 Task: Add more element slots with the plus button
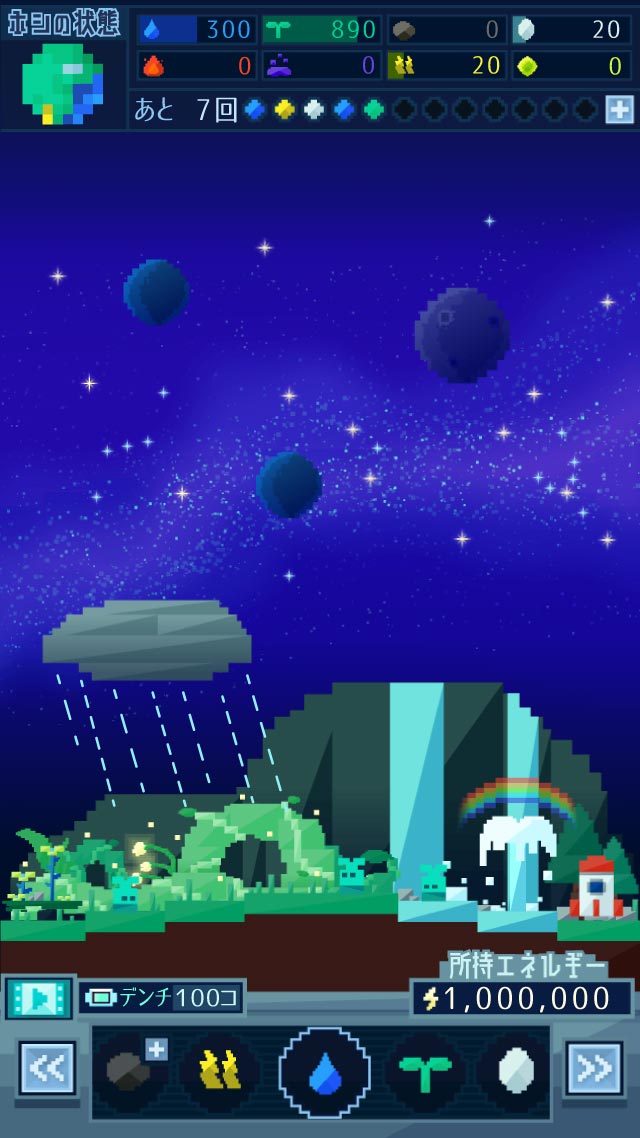point(619,110)
